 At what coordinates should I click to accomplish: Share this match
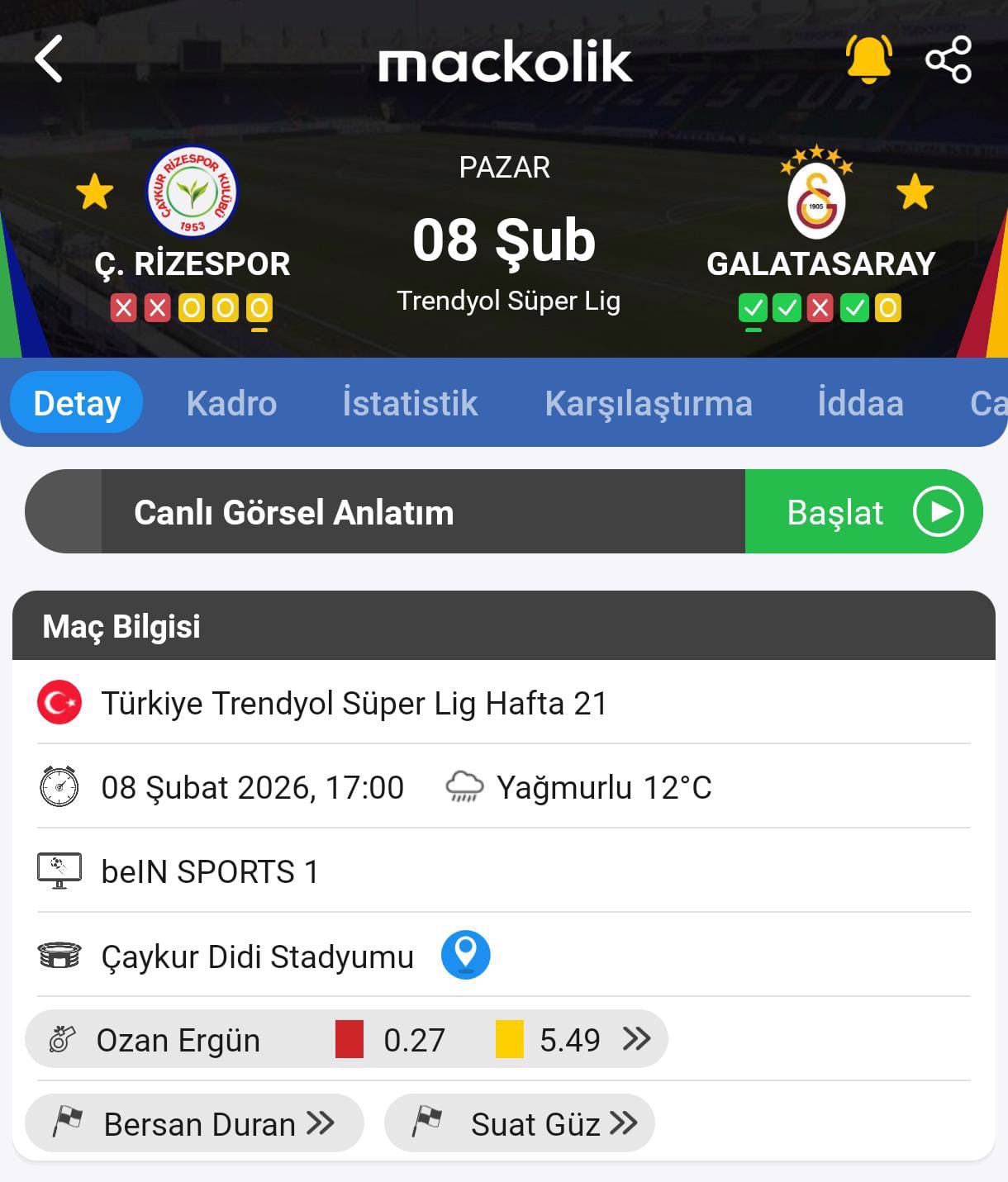pos(948,59)
